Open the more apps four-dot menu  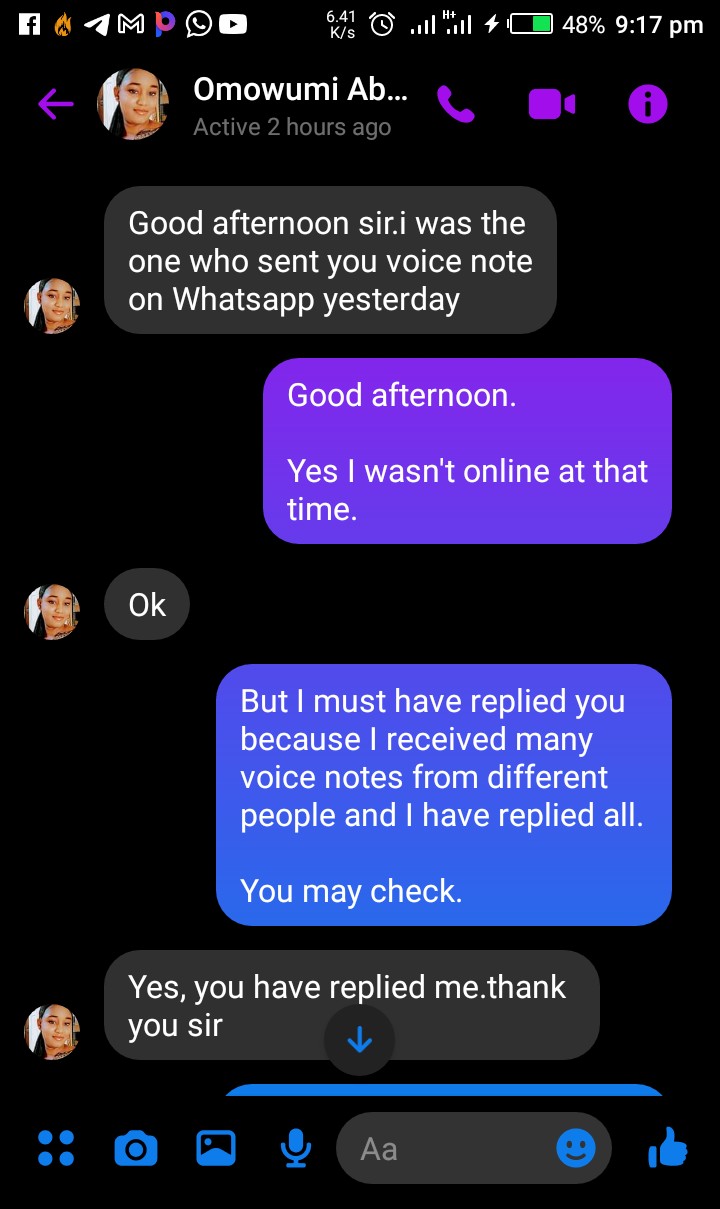point(56,1149)
